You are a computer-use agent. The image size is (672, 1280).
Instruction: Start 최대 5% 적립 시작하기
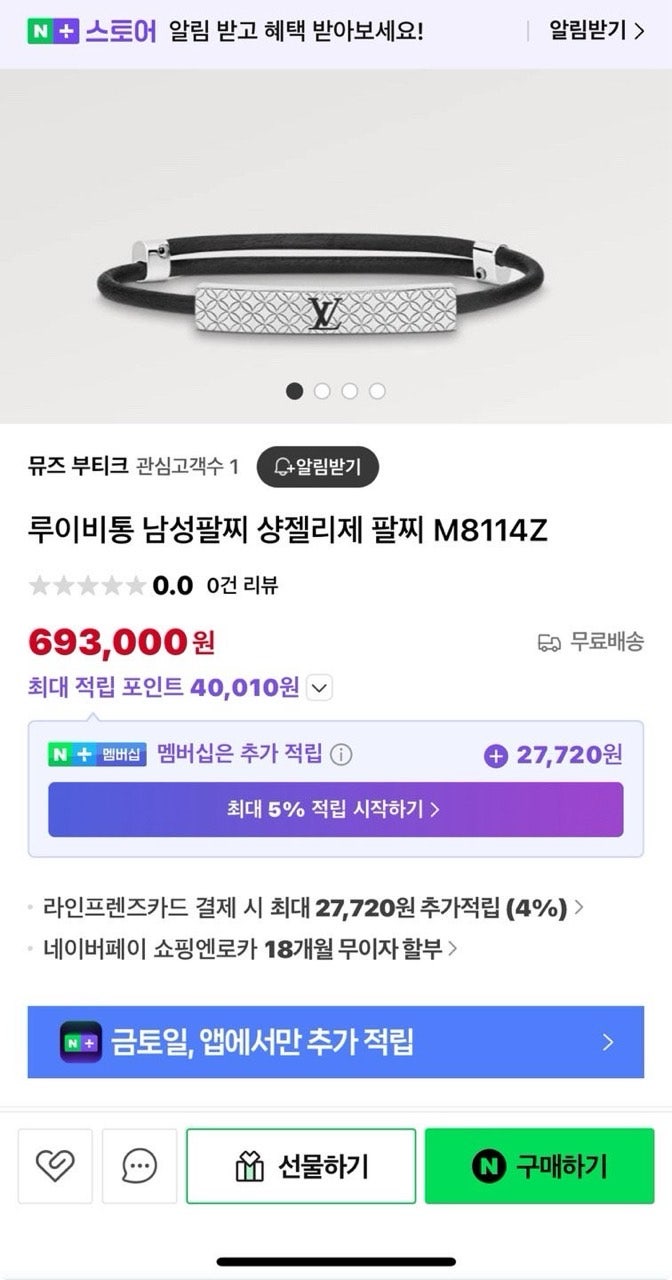336,809
